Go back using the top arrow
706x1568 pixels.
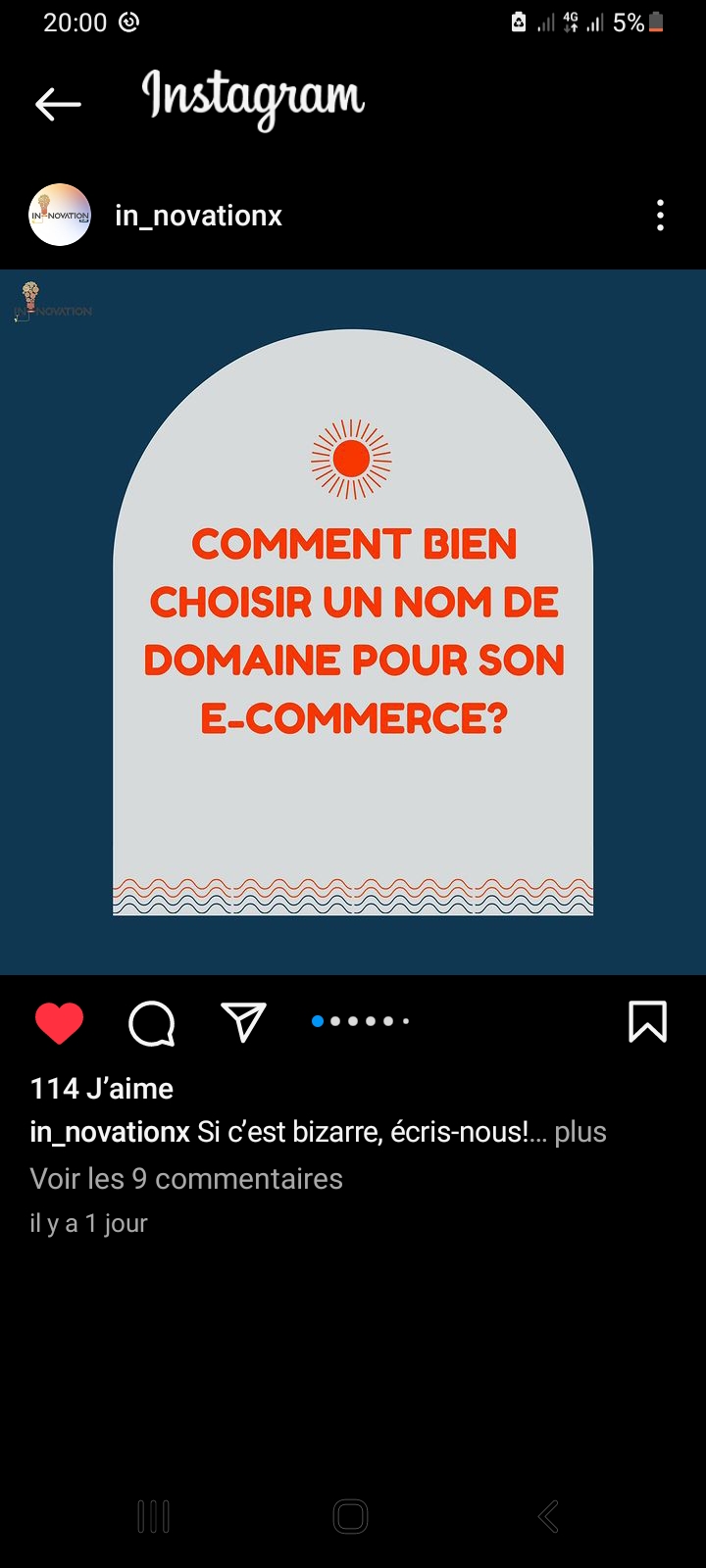(x=58, y=103)
